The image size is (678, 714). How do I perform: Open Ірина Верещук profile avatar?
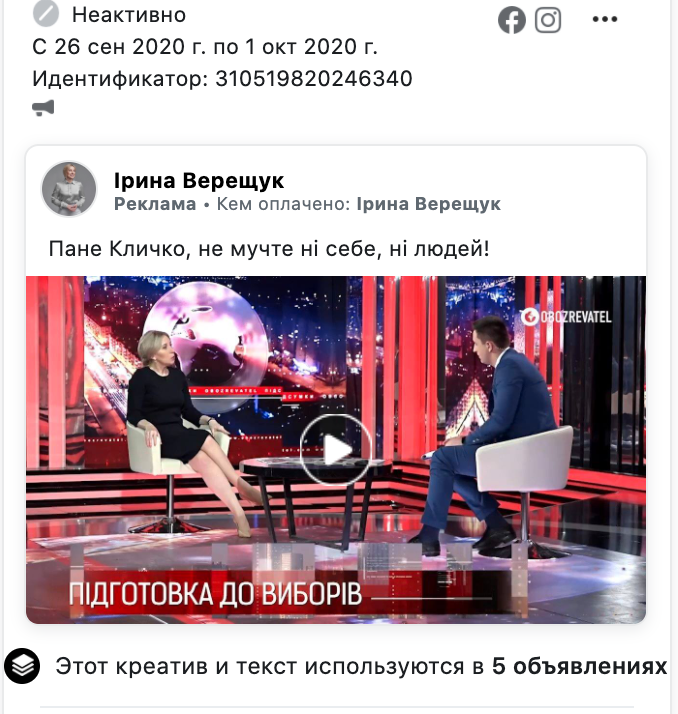click(x=69, y=189)
